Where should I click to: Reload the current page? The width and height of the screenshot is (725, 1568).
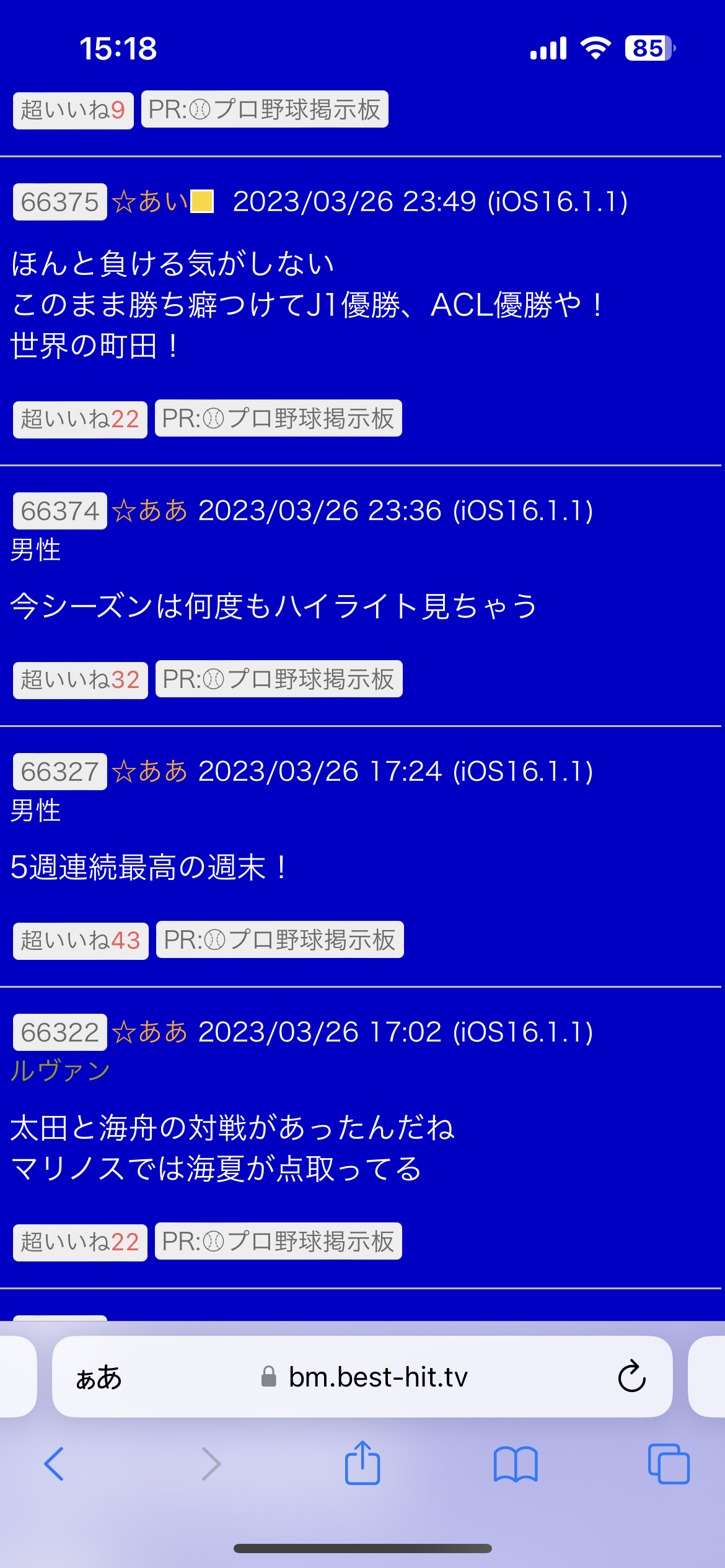[631, 1377]
